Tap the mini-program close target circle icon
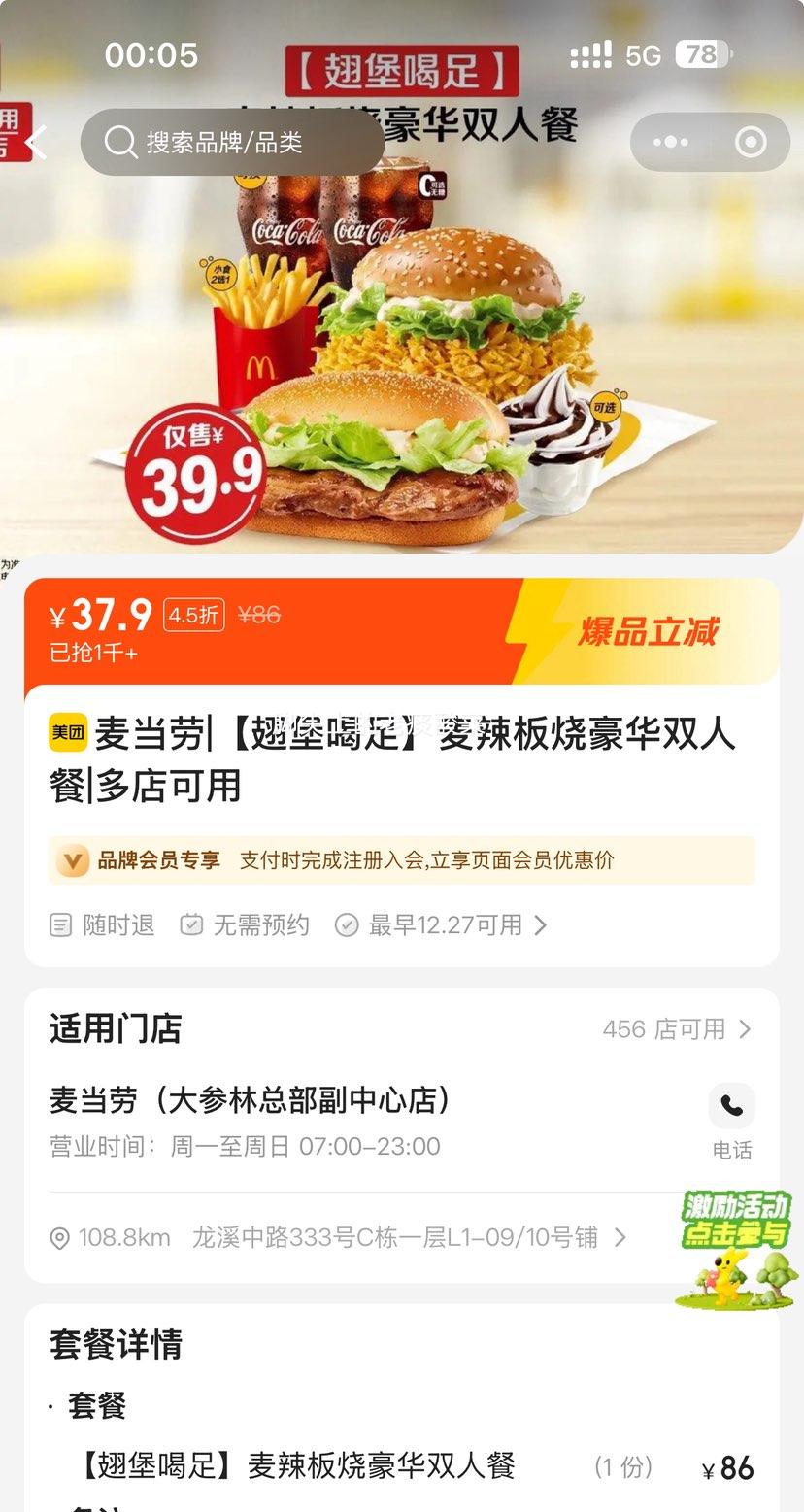804x1512 pixels. click(750, 142)
